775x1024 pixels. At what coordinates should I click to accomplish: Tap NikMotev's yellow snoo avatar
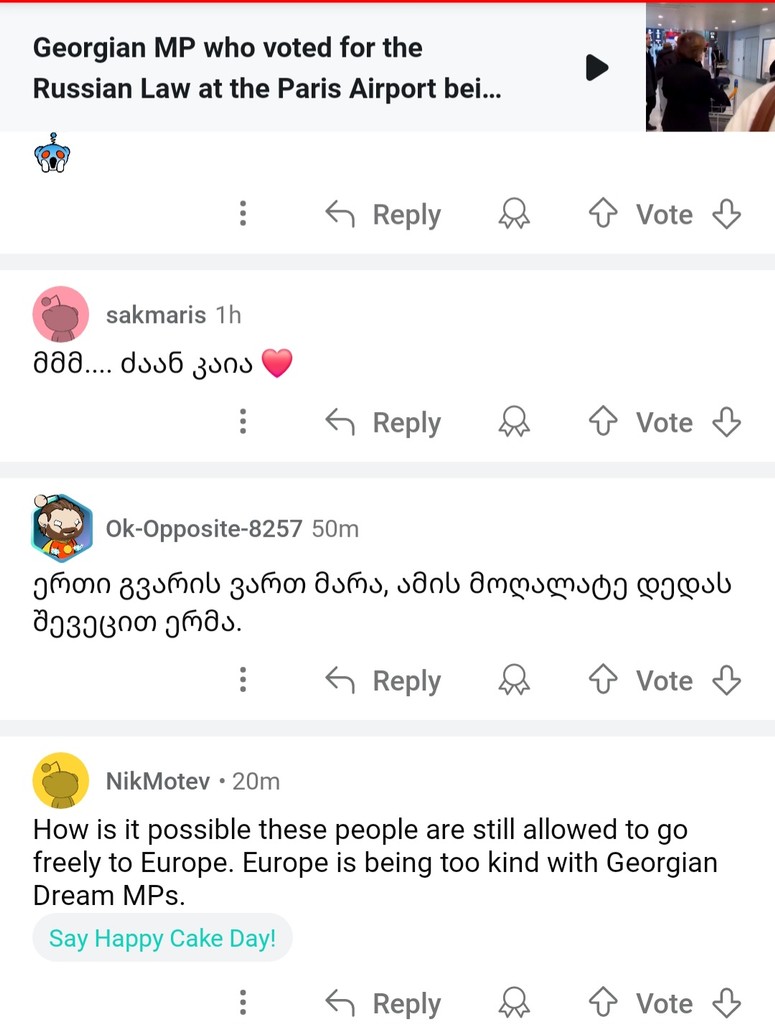pyautogui.click(x=61, y=781)
